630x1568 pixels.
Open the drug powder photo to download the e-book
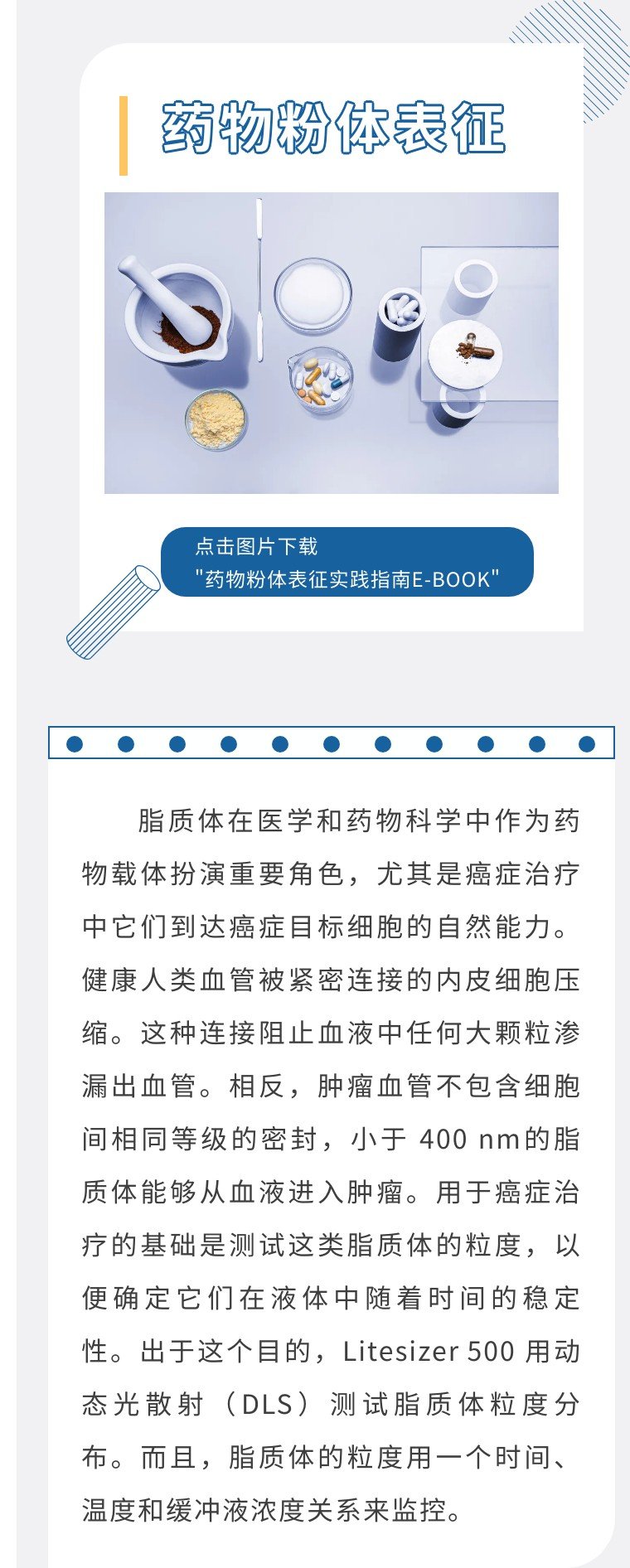tap(331, 343)
